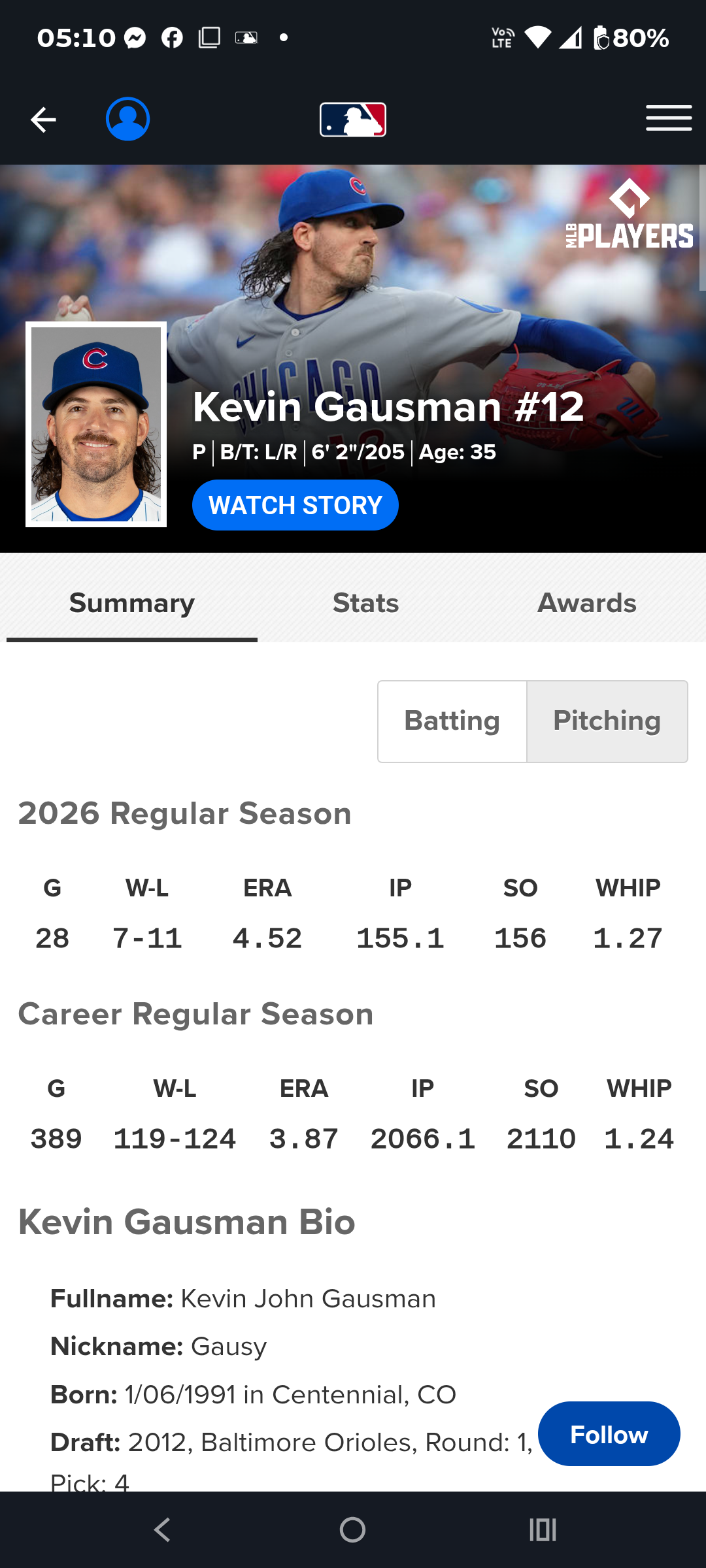Screen dimensions: 706x1568
Task: Open the user profile icon
Action: [x=127, y=119]
